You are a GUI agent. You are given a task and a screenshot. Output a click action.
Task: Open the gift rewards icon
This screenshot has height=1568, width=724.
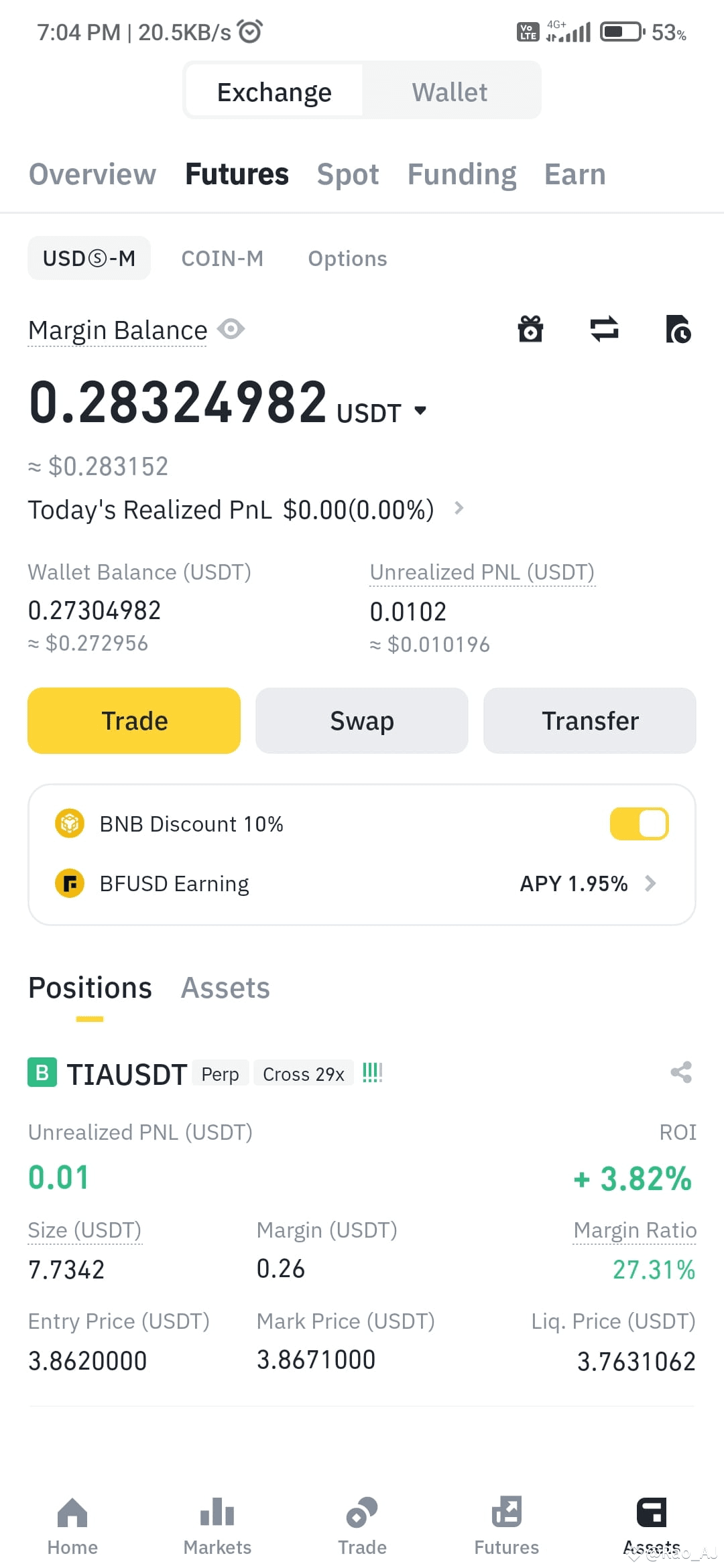[530, 329]
